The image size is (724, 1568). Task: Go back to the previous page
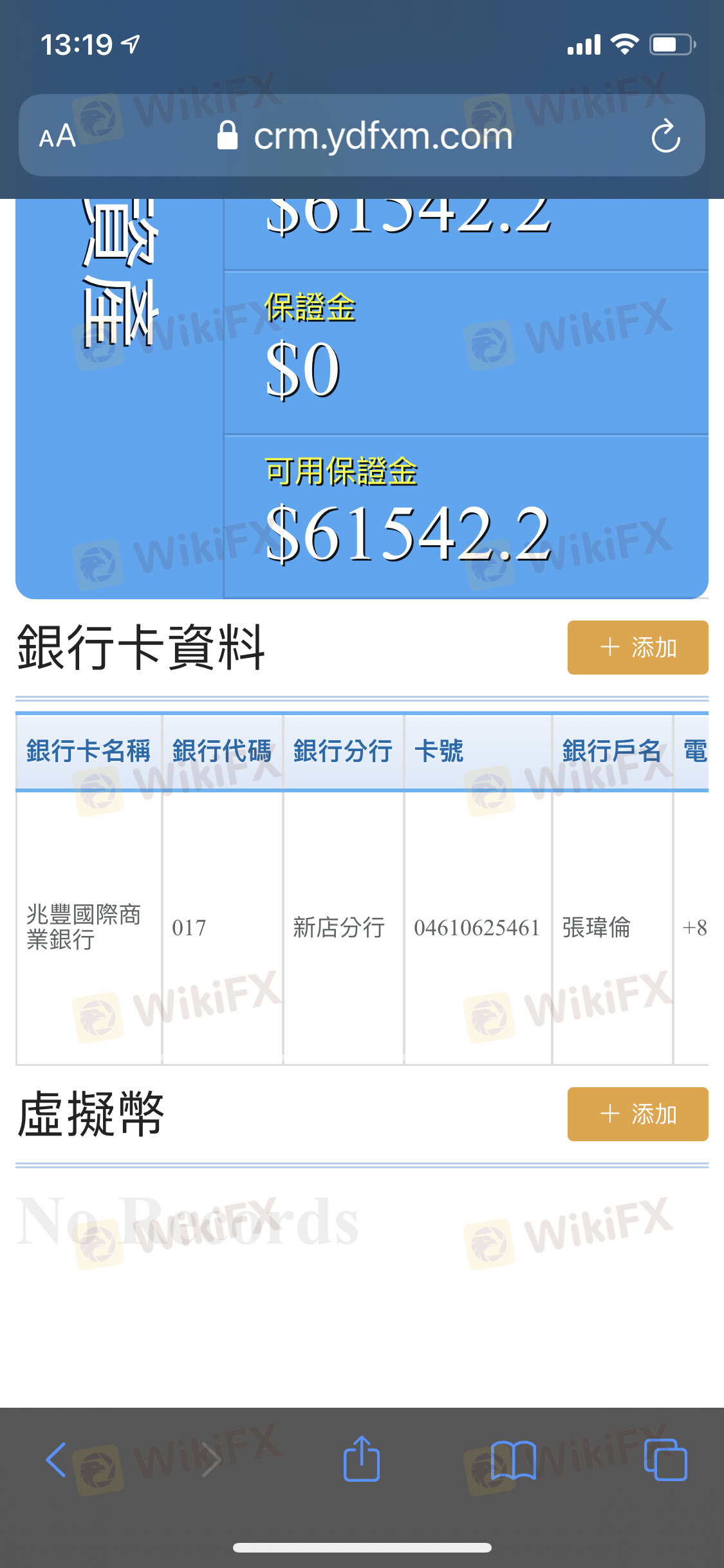pyautogui.click(x=57, y=1459)
